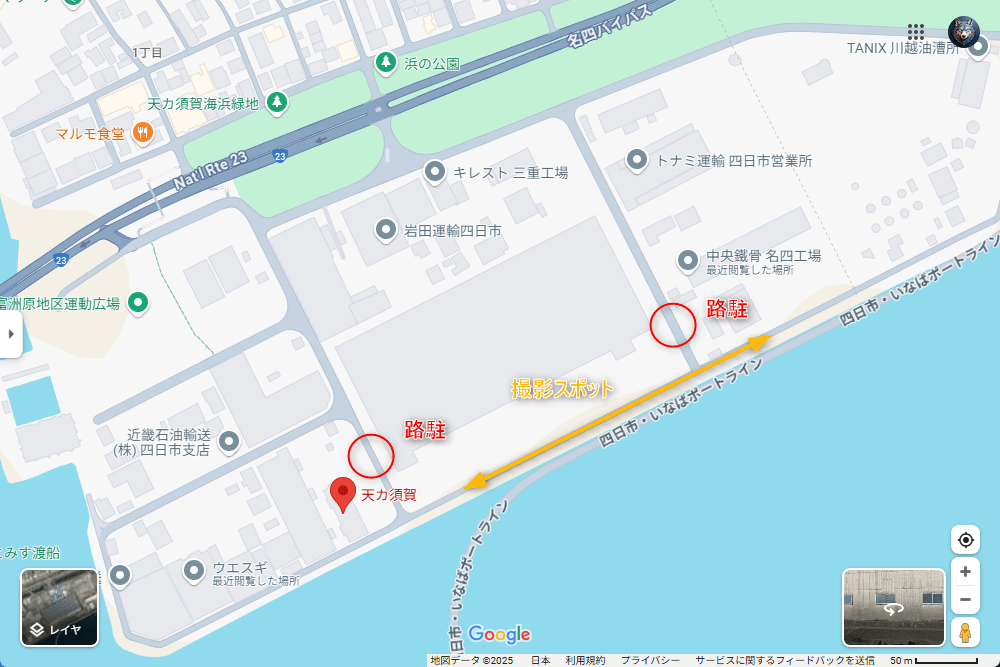Select the 中央鐵骨 名四工場 marker

[687, 260]
